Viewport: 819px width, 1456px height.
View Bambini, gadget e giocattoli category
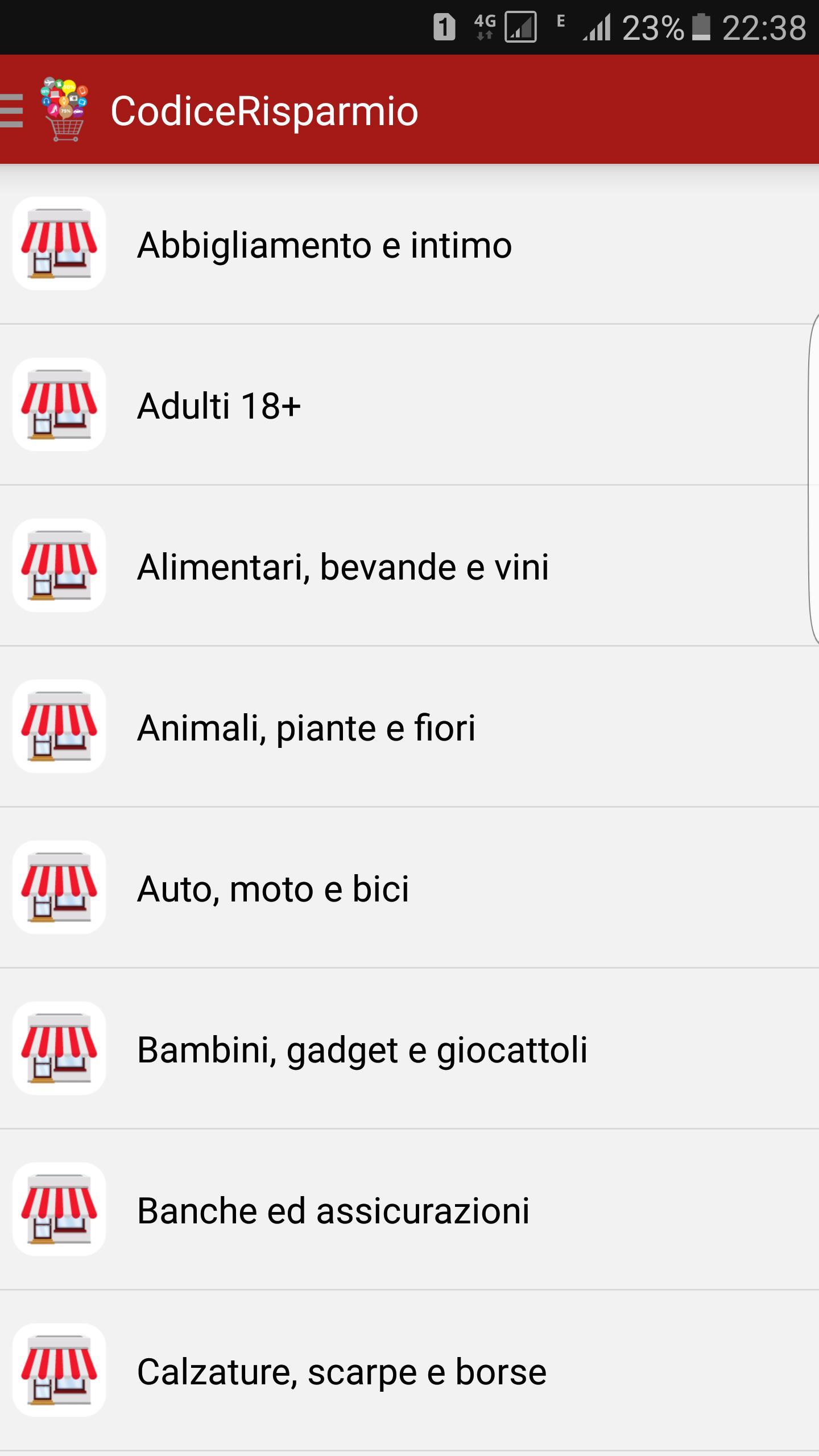[x=362, y=1049]
